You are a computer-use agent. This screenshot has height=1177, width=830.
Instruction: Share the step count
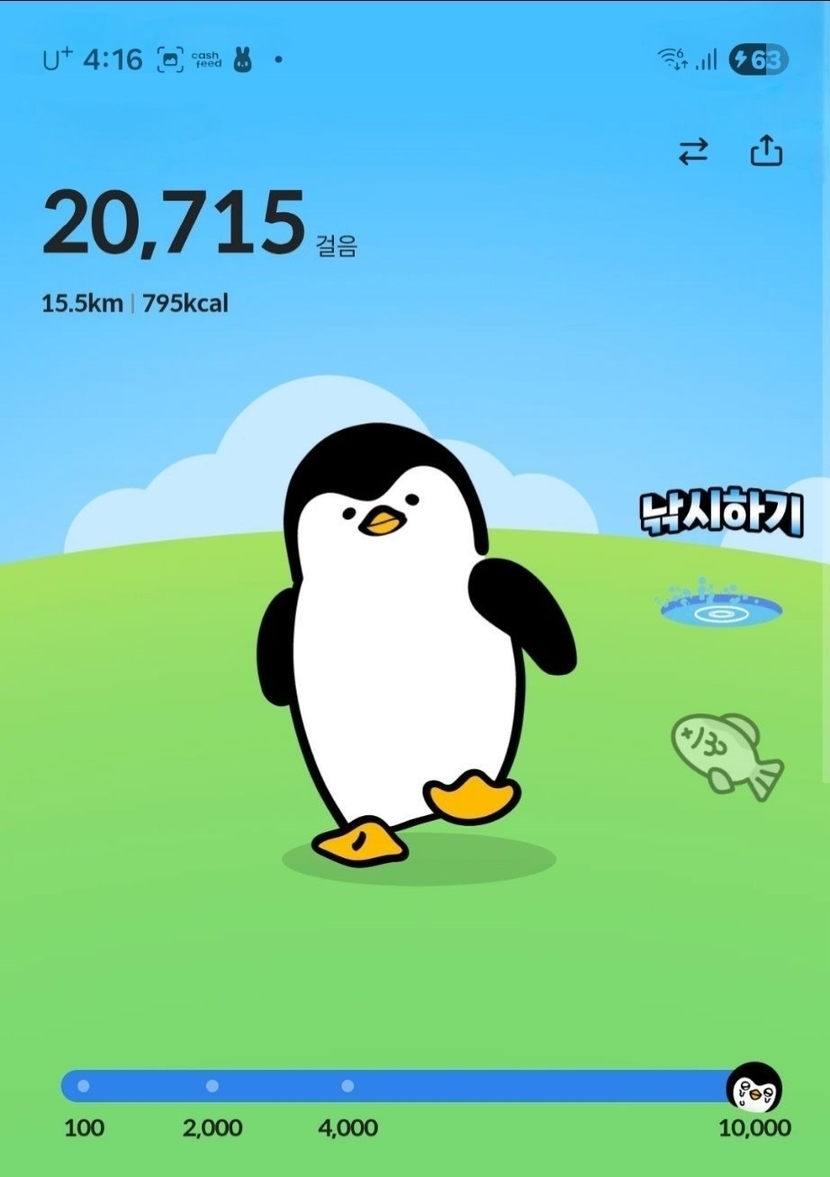tap(766, 151)
